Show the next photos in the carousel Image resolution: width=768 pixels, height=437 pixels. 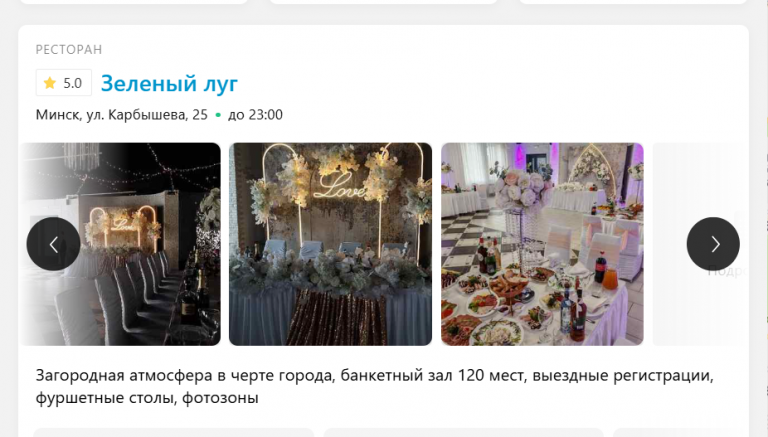click(713, 244)
